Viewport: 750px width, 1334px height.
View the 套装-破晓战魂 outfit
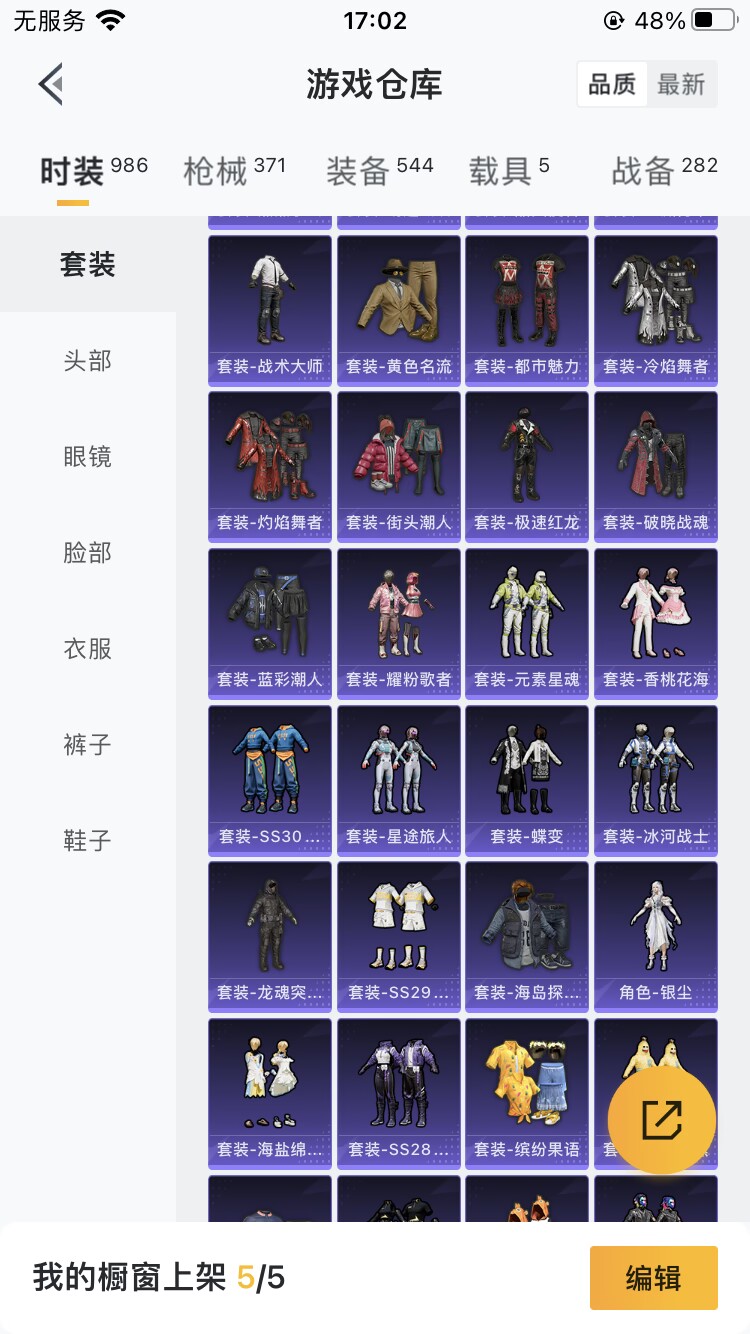[x=656, y=467]
